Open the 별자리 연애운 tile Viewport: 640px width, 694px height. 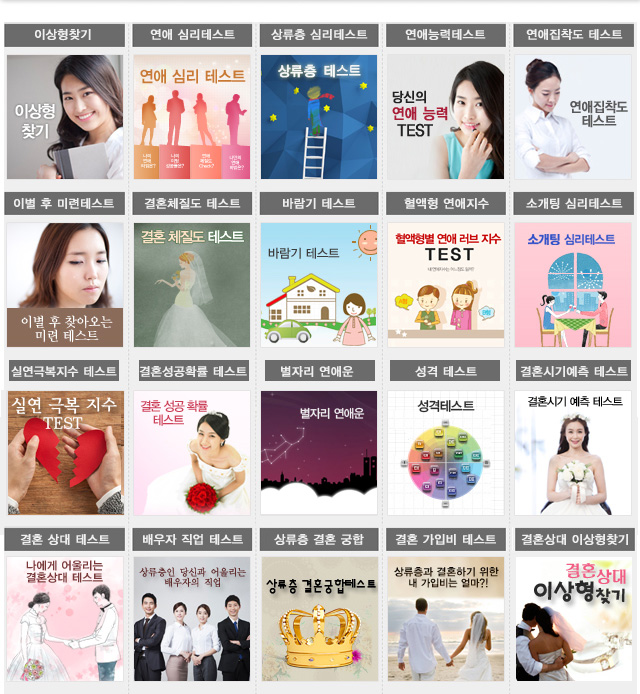click(x=319, y=452)
